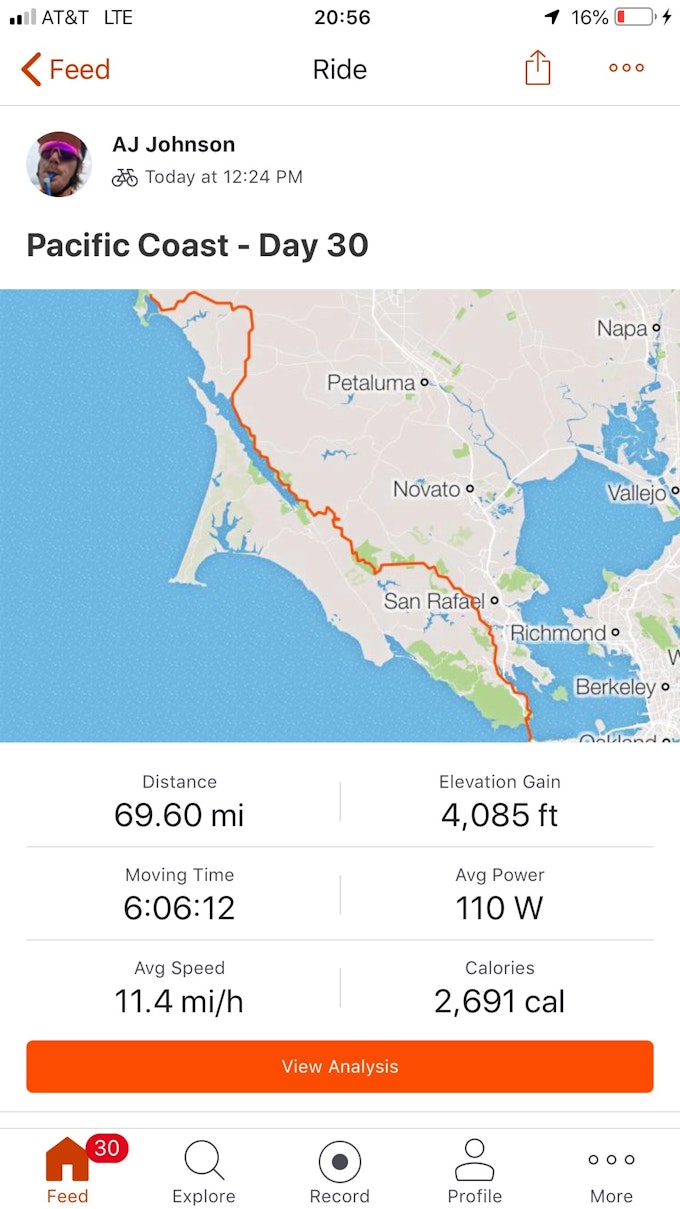
Task: Open the ride route map
Action: 340,515
